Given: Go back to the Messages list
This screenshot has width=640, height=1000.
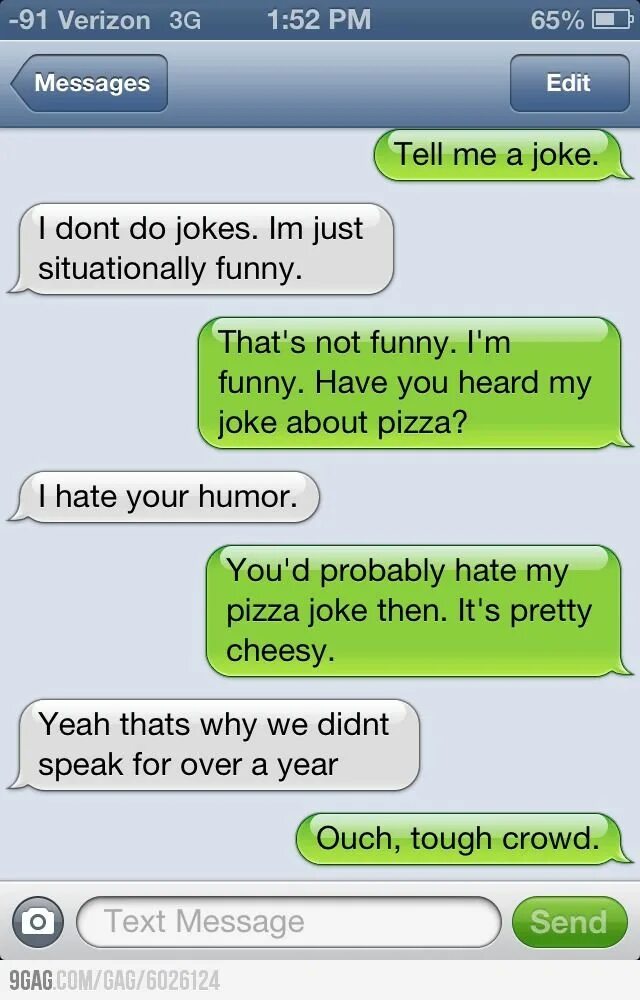Looking at the screenshot, I should point(90,83).
